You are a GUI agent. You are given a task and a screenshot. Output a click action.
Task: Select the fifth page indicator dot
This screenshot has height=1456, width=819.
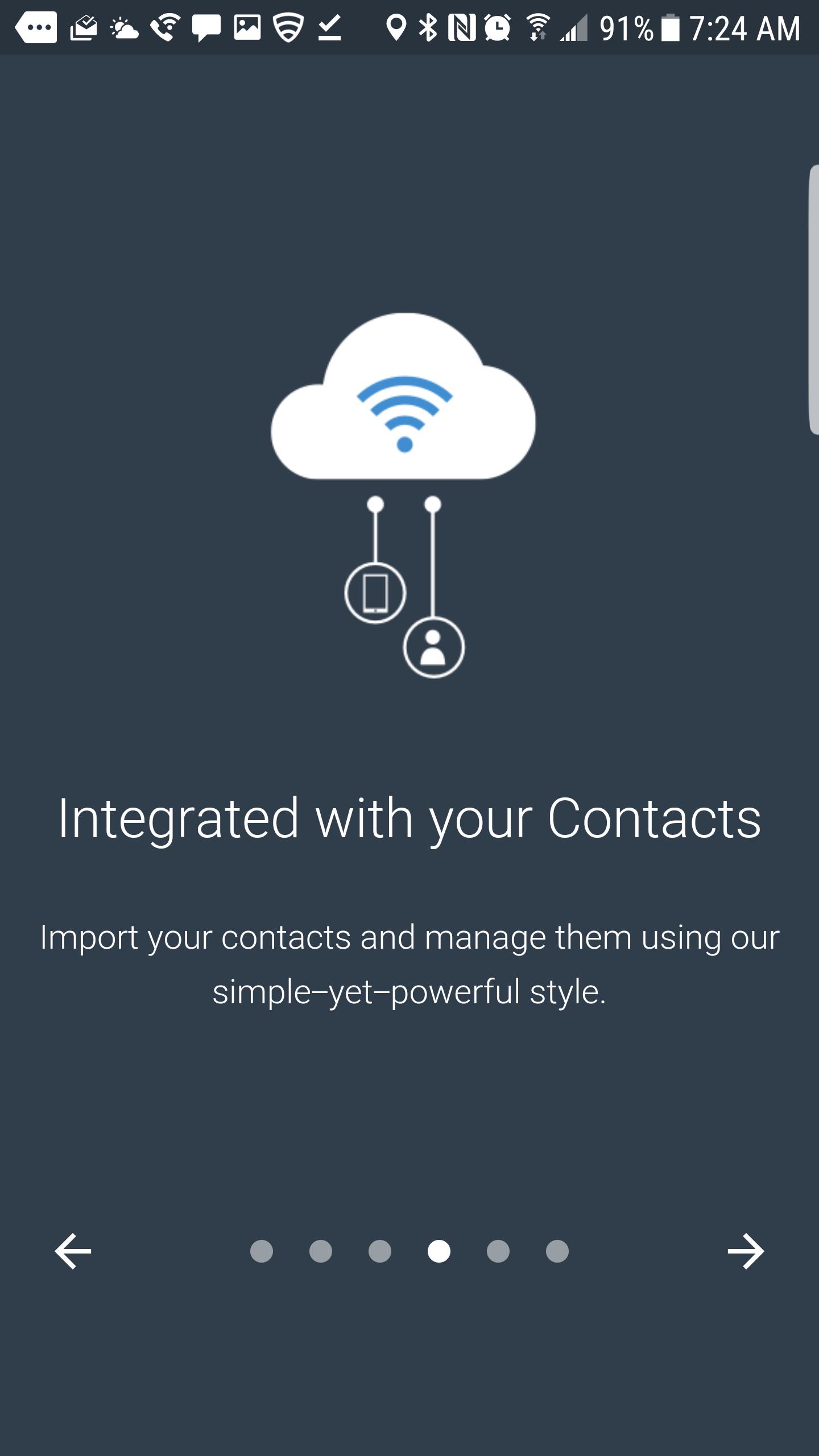tap(498, 1251)
